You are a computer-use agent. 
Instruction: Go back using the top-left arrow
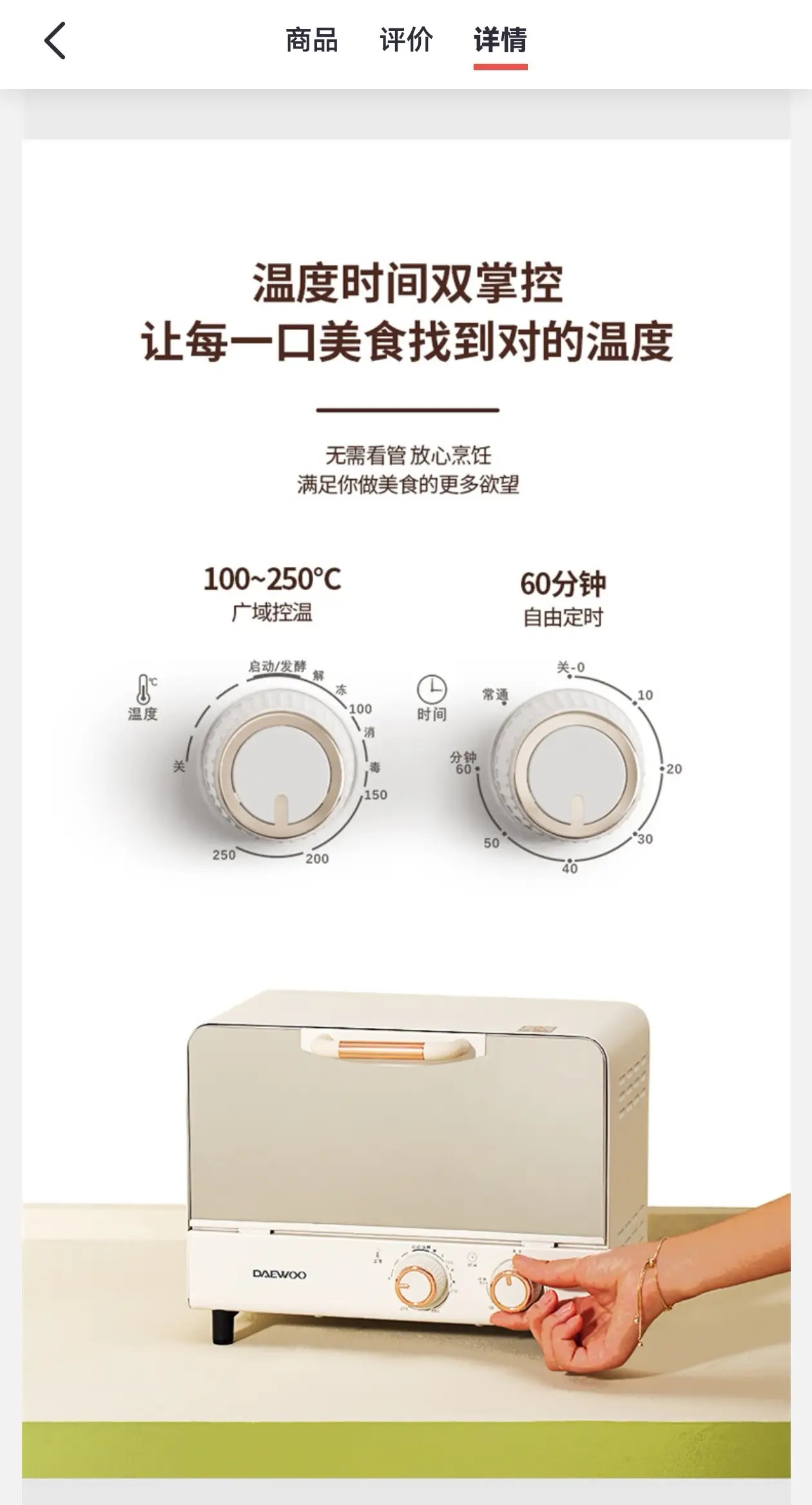point(55,41)
